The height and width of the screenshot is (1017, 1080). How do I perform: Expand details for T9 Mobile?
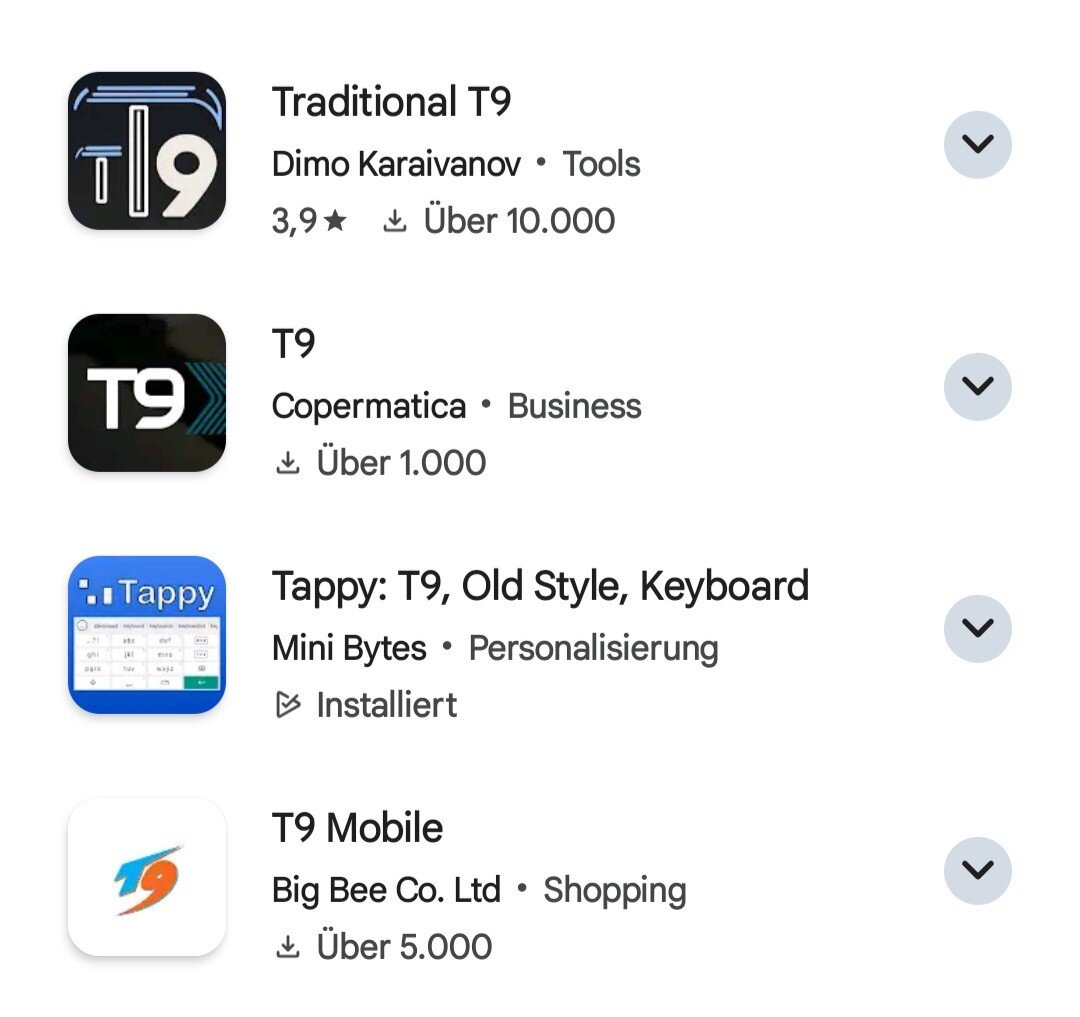pos(977,871)
